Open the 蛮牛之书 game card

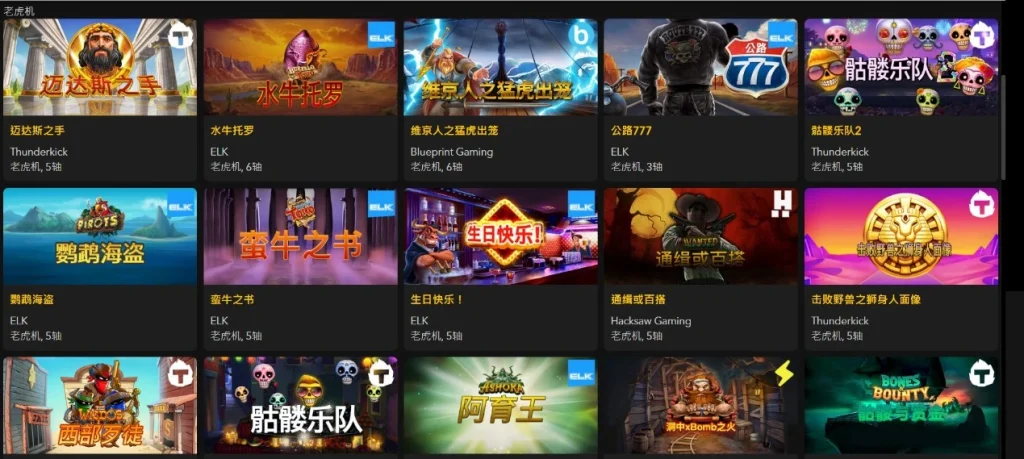click(300, 236)
